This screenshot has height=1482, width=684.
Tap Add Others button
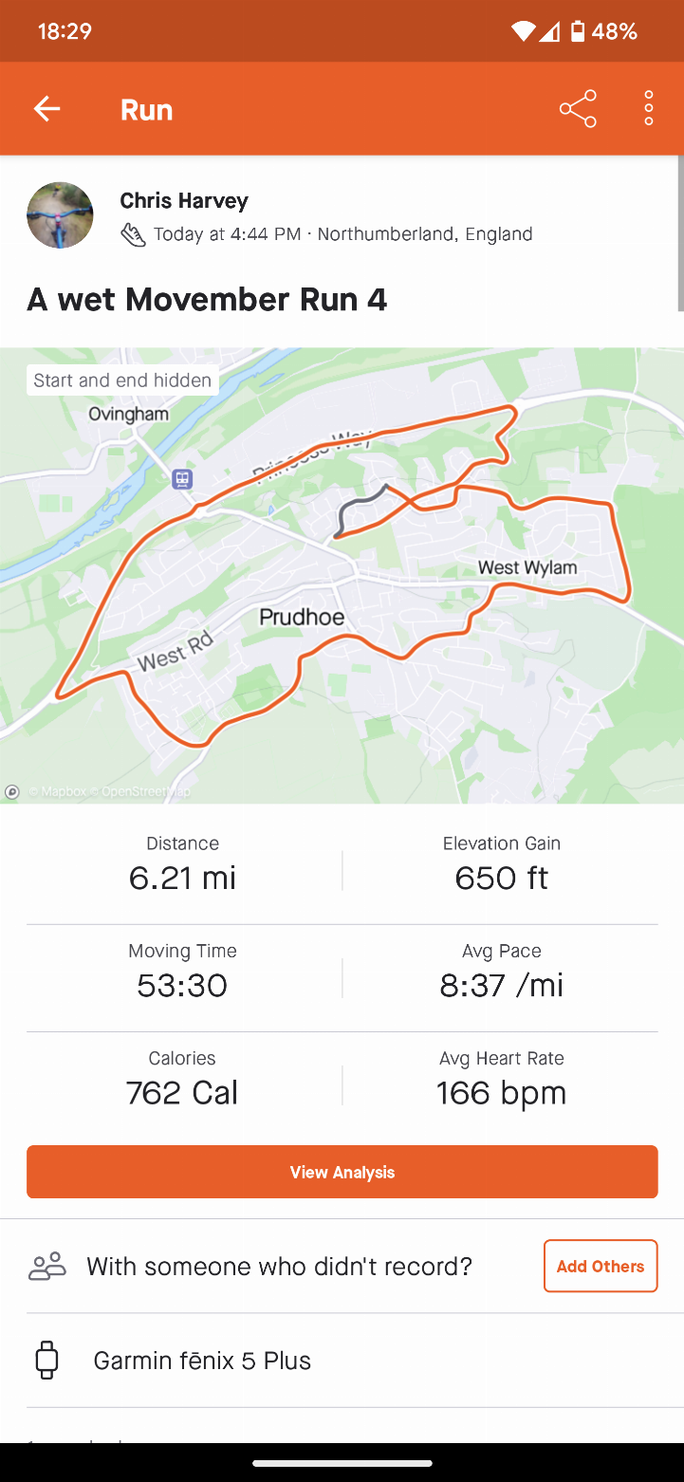coord(600,1266)
